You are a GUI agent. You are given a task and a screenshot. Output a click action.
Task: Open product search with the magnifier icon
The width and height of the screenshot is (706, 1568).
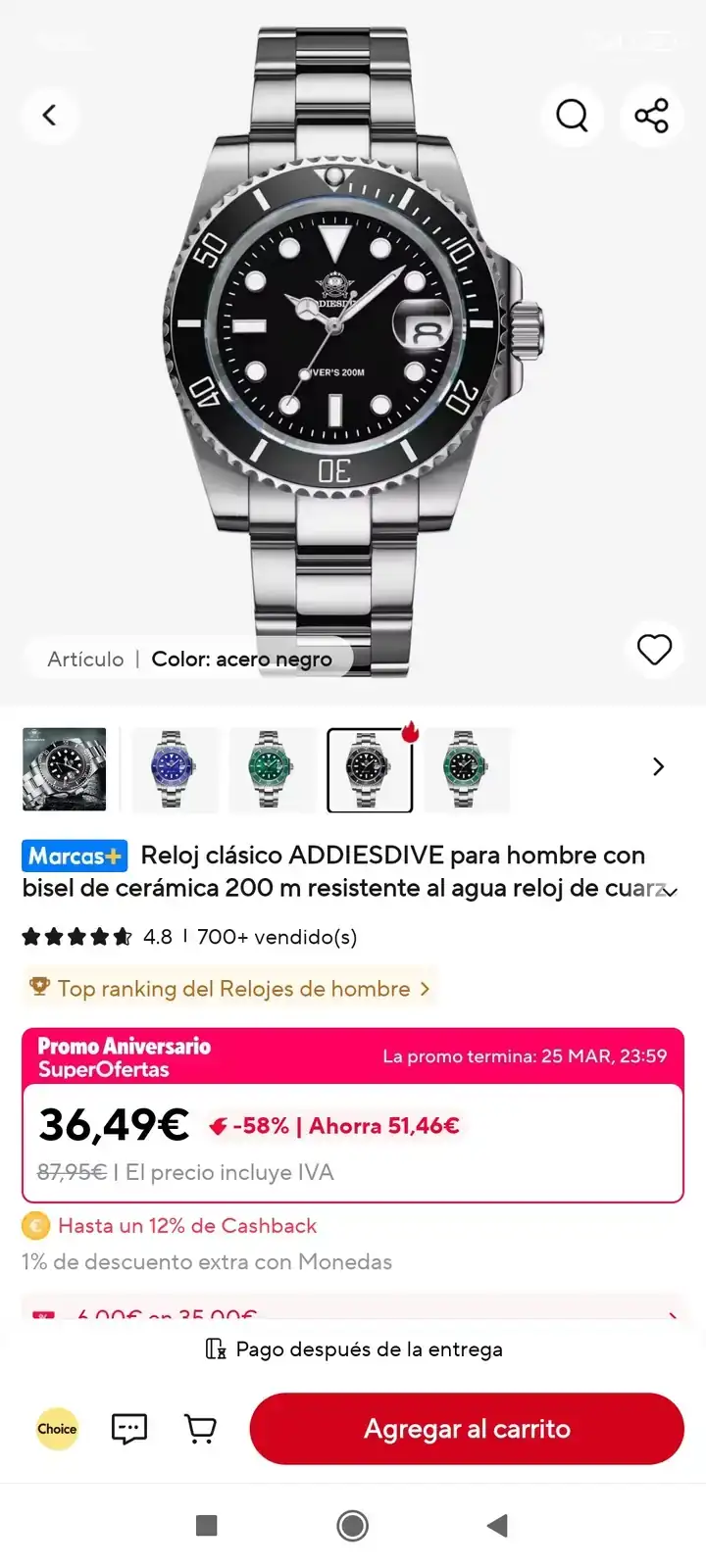[x=572, y=115]
